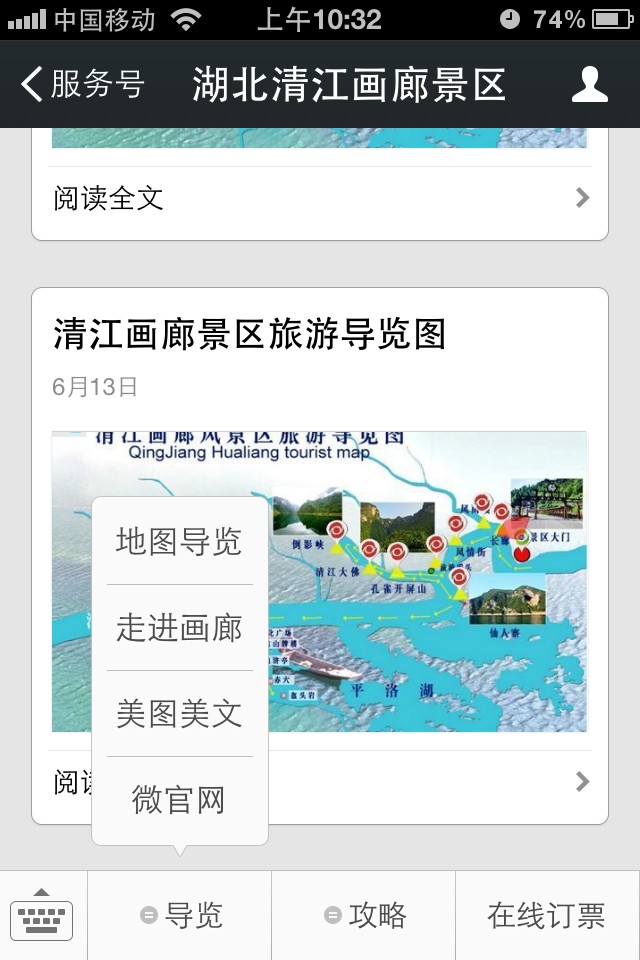Go back to 服务号 list

tap(82, 85)
